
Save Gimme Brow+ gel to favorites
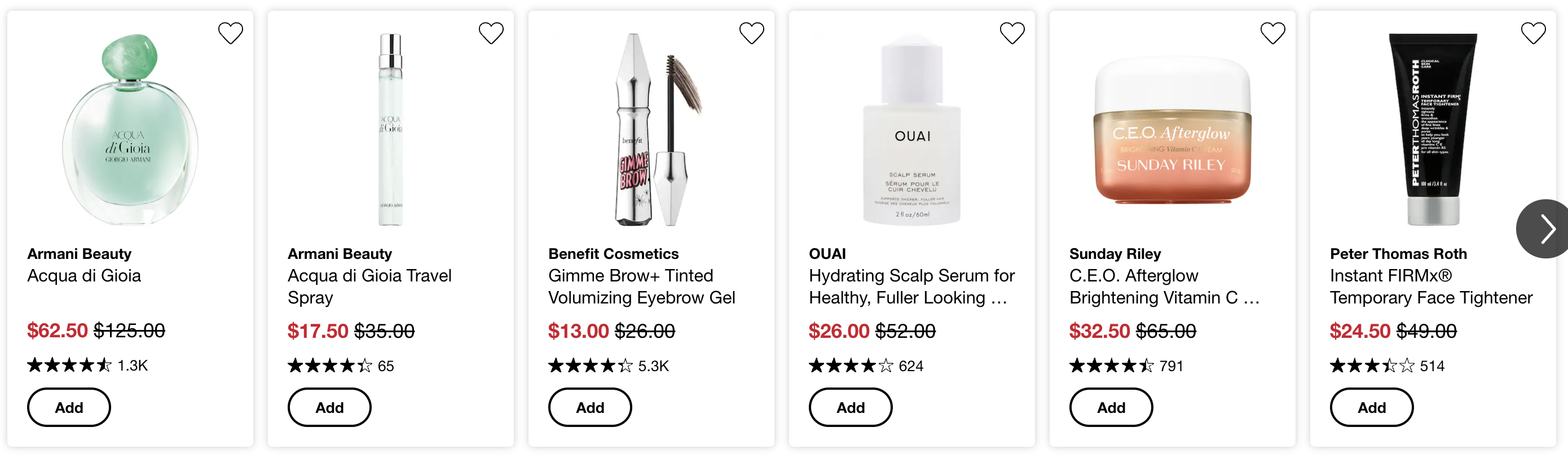(x=751, y=33)
